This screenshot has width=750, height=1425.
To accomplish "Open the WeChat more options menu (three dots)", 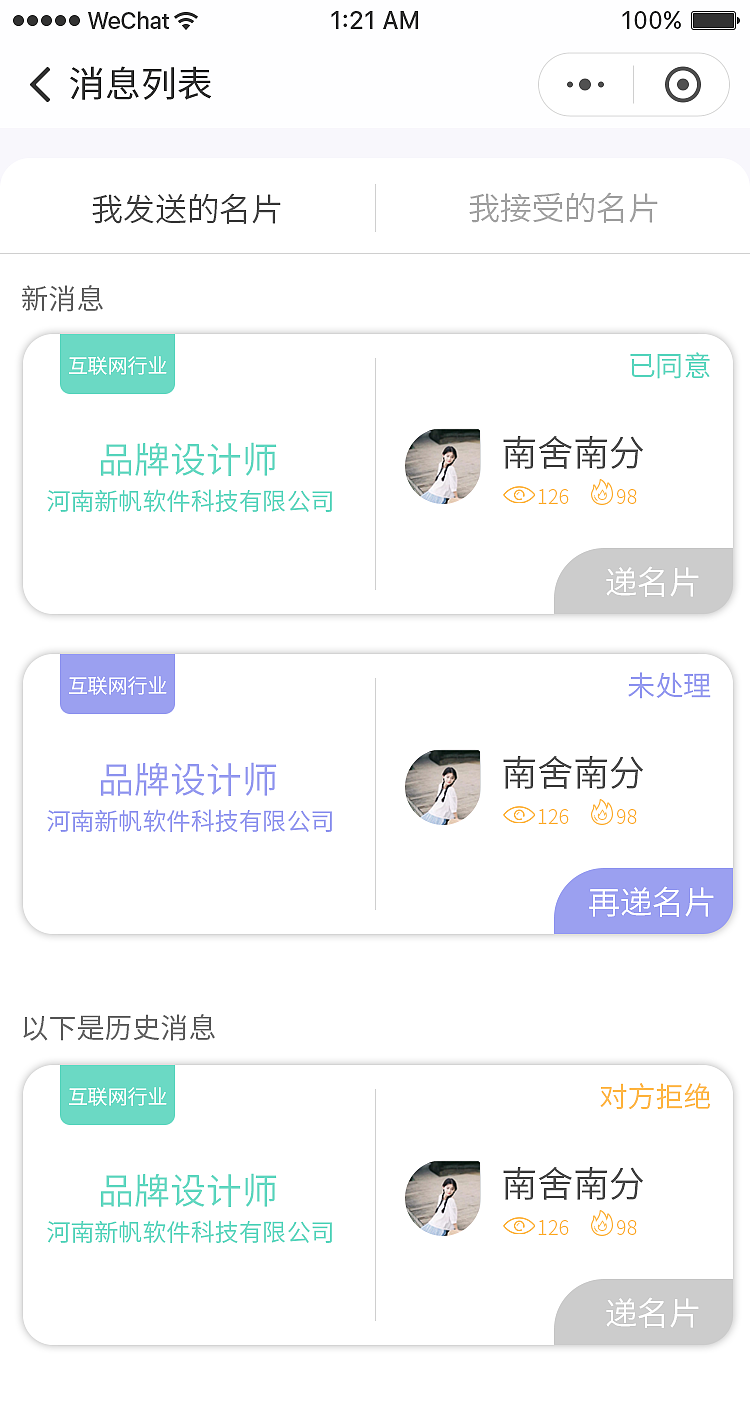I will pyautogui.click(x=584, y=84).
